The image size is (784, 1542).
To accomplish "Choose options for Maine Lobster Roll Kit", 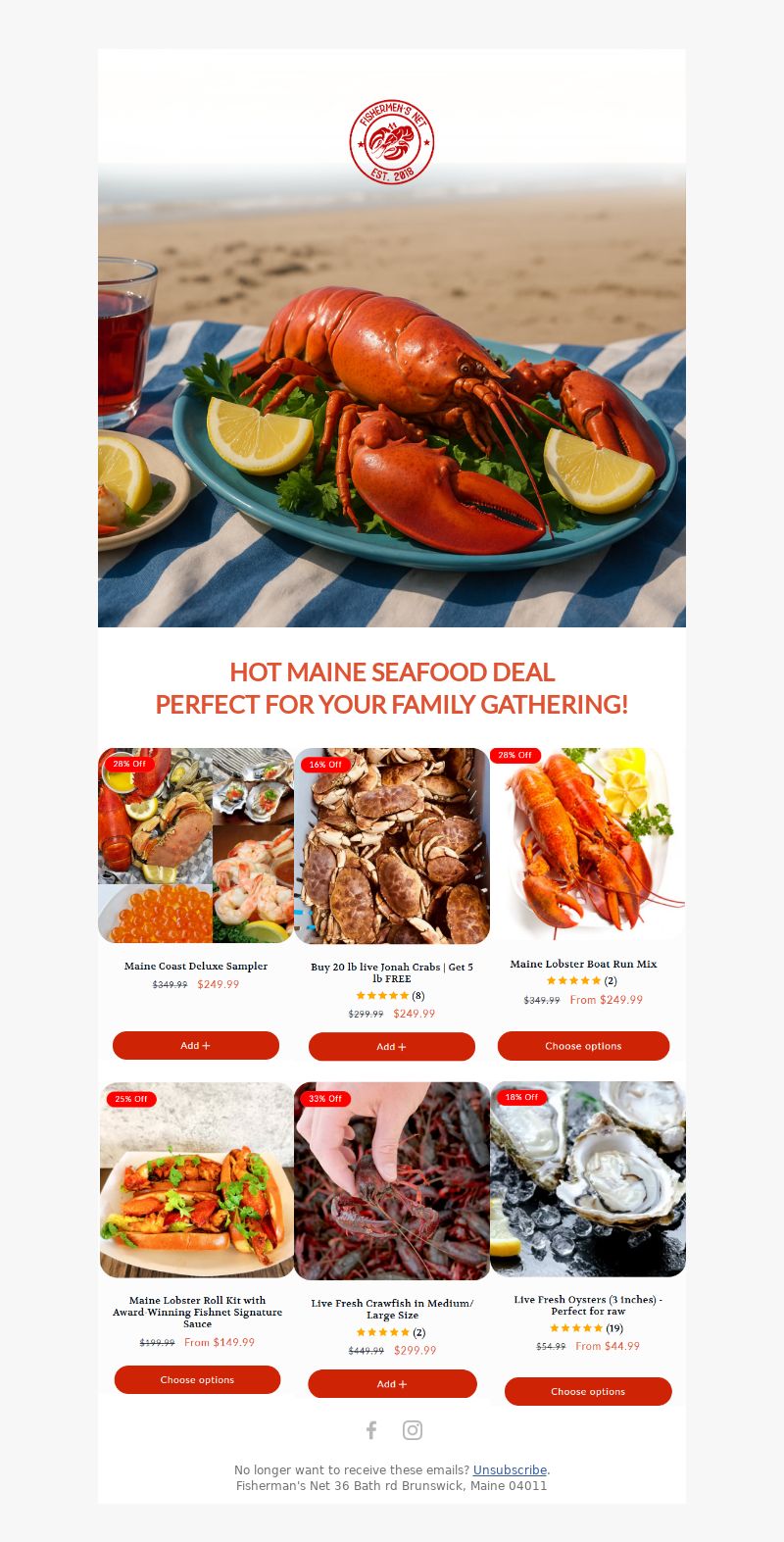I will tap(197, 1379).
